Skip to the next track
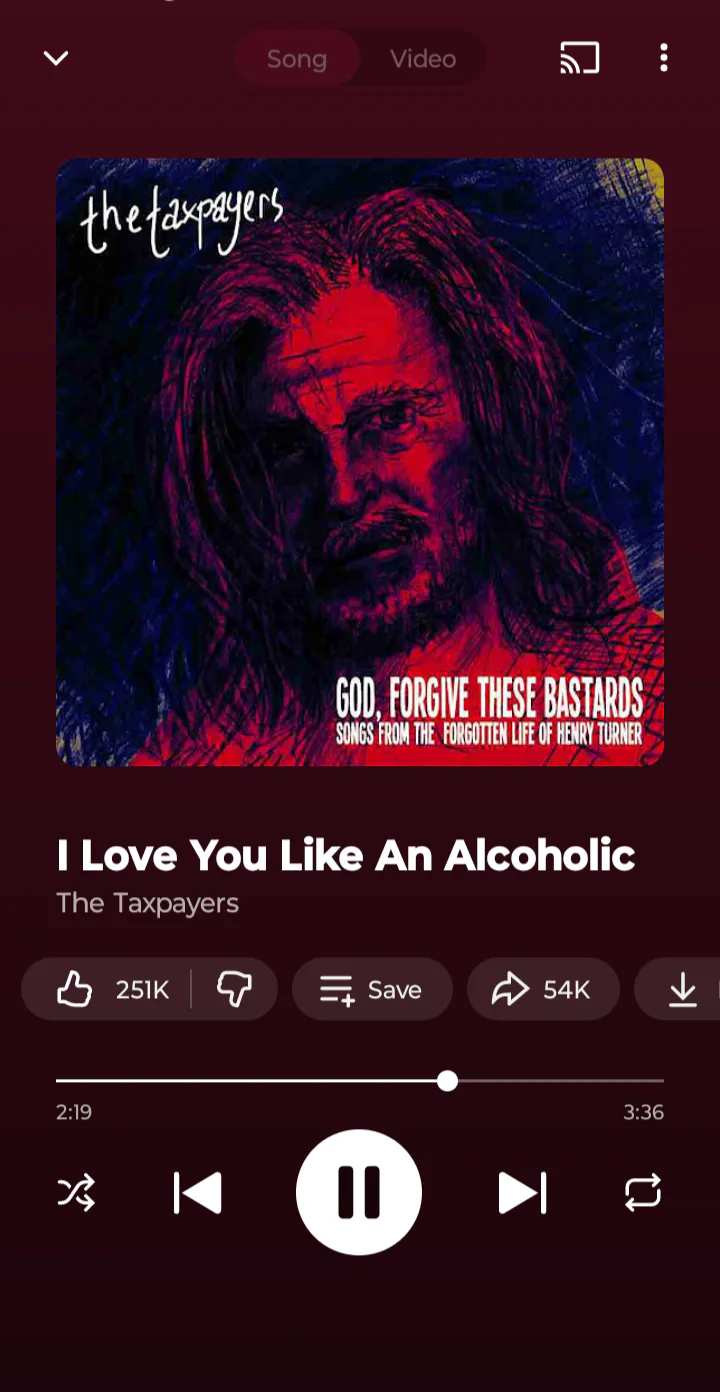 pyautogui.click(x=522, y=1193)
